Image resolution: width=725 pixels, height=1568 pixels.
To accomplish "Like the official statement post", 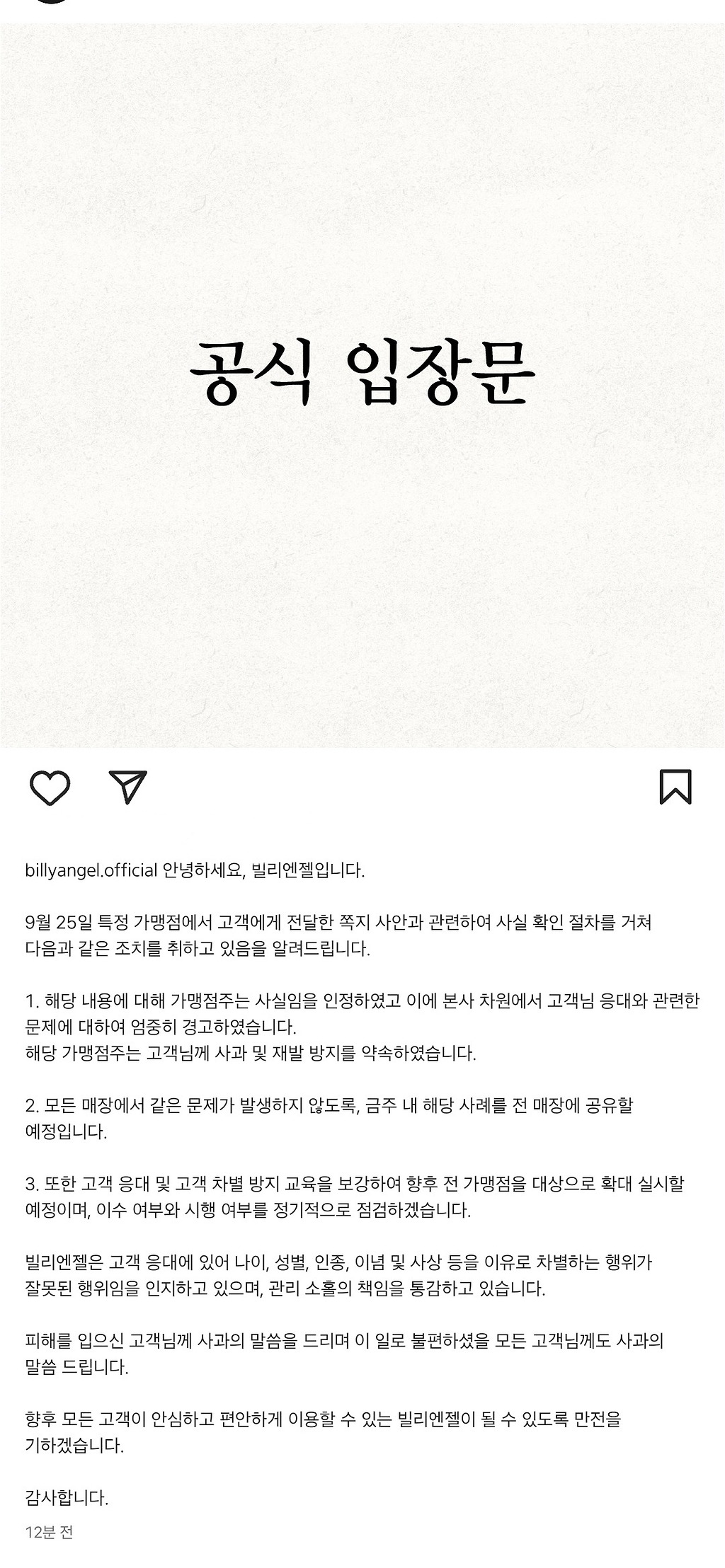I will [x=50, y=788].
